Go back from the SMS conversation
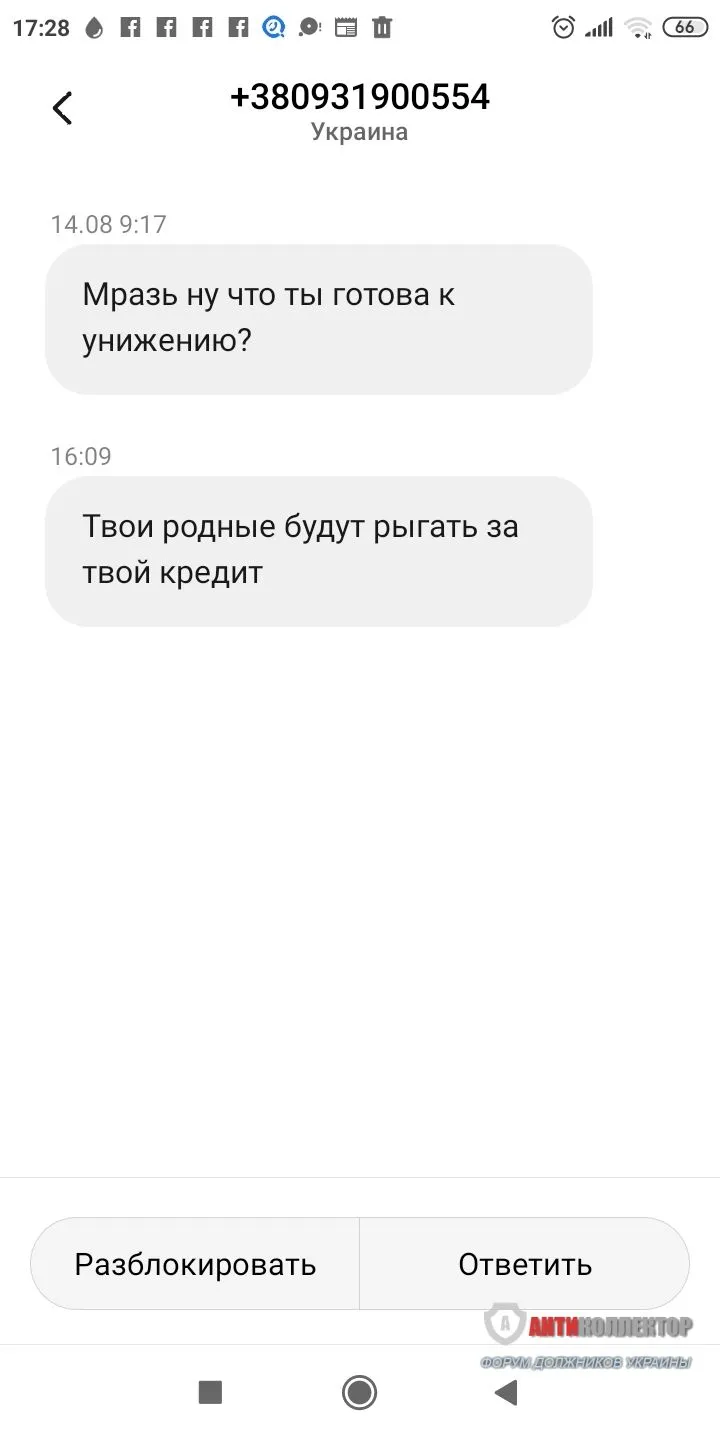720x1440 pixels. point(62,108)
